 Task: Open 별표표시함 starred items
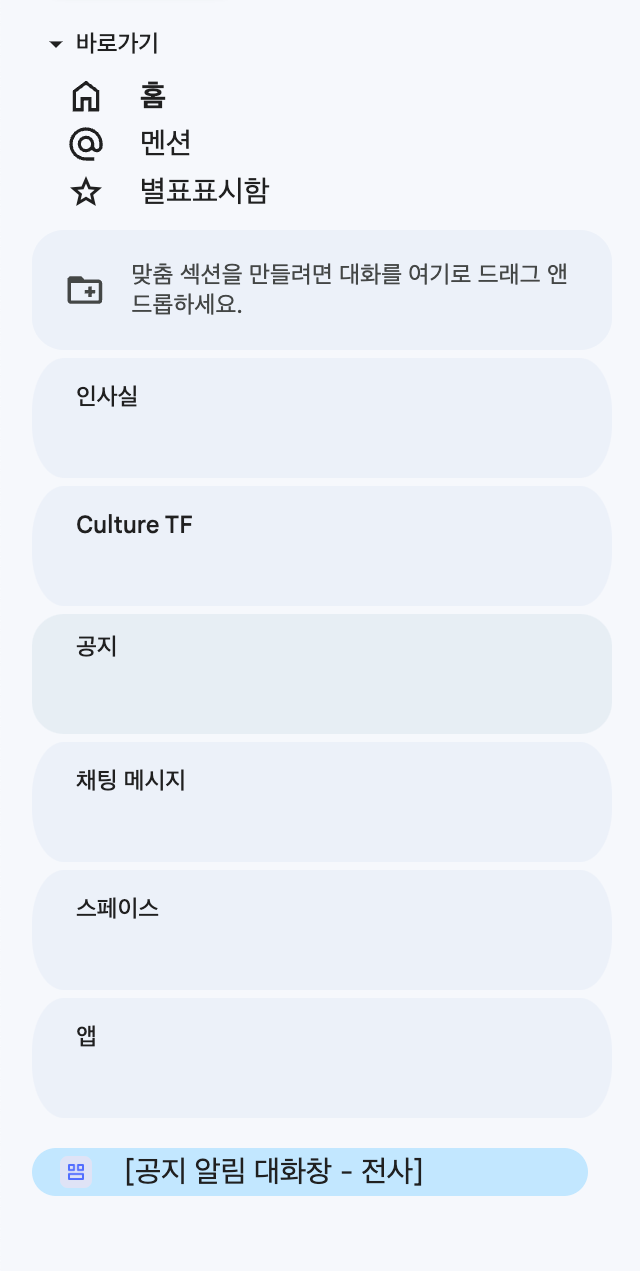168,191
